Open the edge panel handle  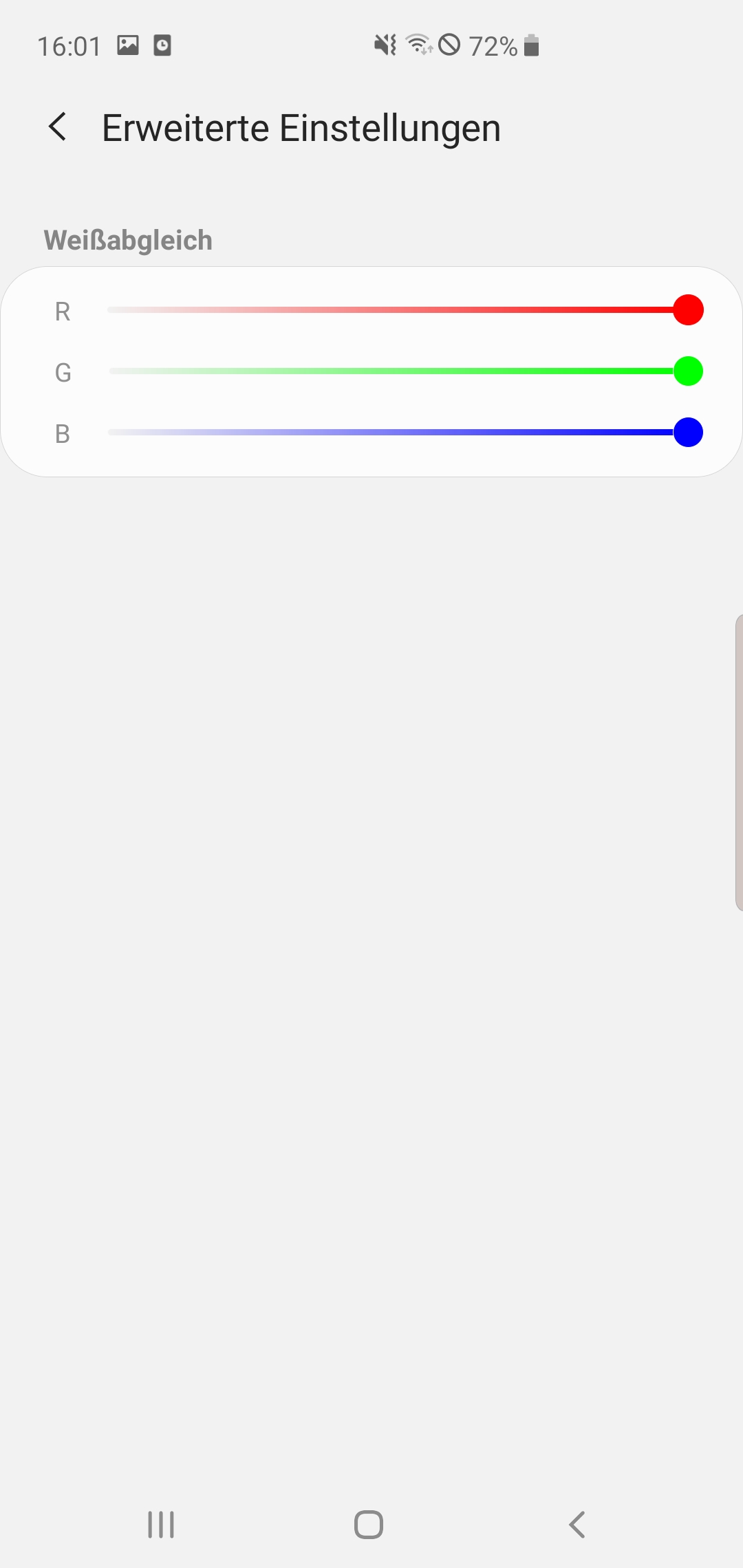738,763
